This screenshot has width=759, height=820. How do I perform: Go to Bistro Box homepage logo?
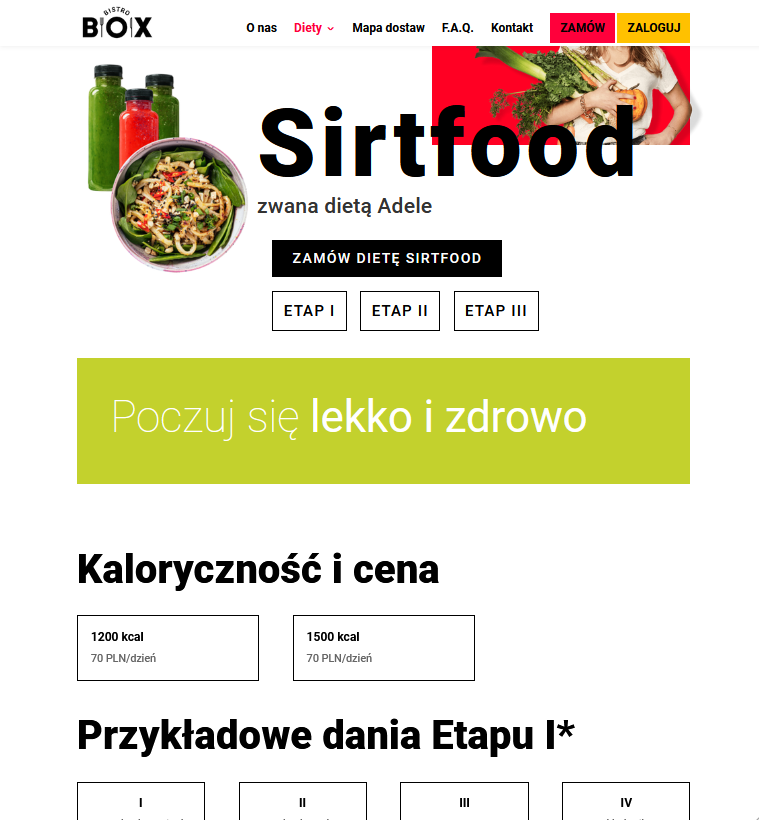[x=117, y=24]
